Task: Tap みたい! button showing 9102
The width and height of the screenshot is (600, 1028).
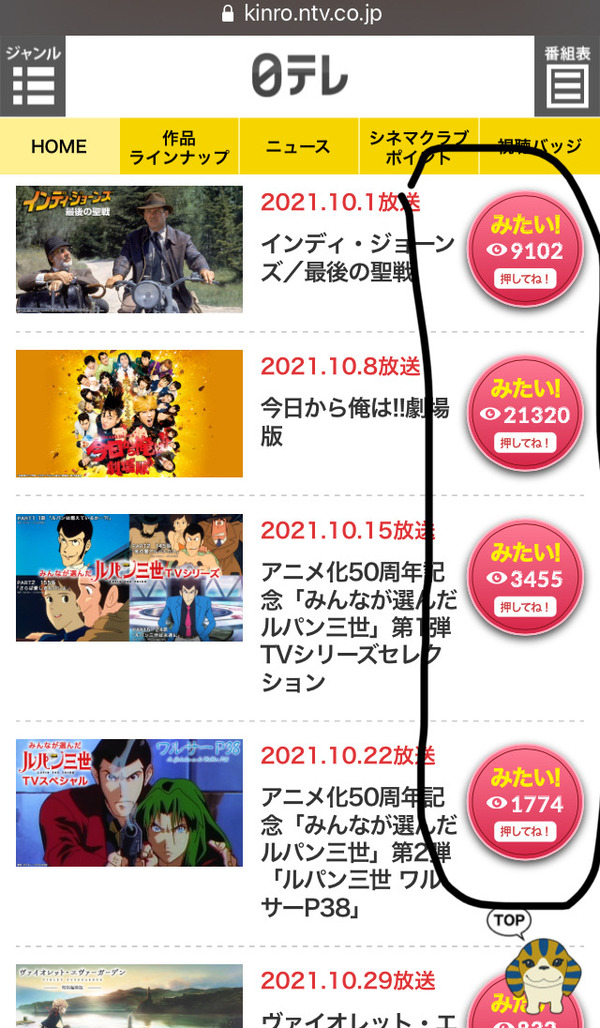Action: [x=525, y=250]
